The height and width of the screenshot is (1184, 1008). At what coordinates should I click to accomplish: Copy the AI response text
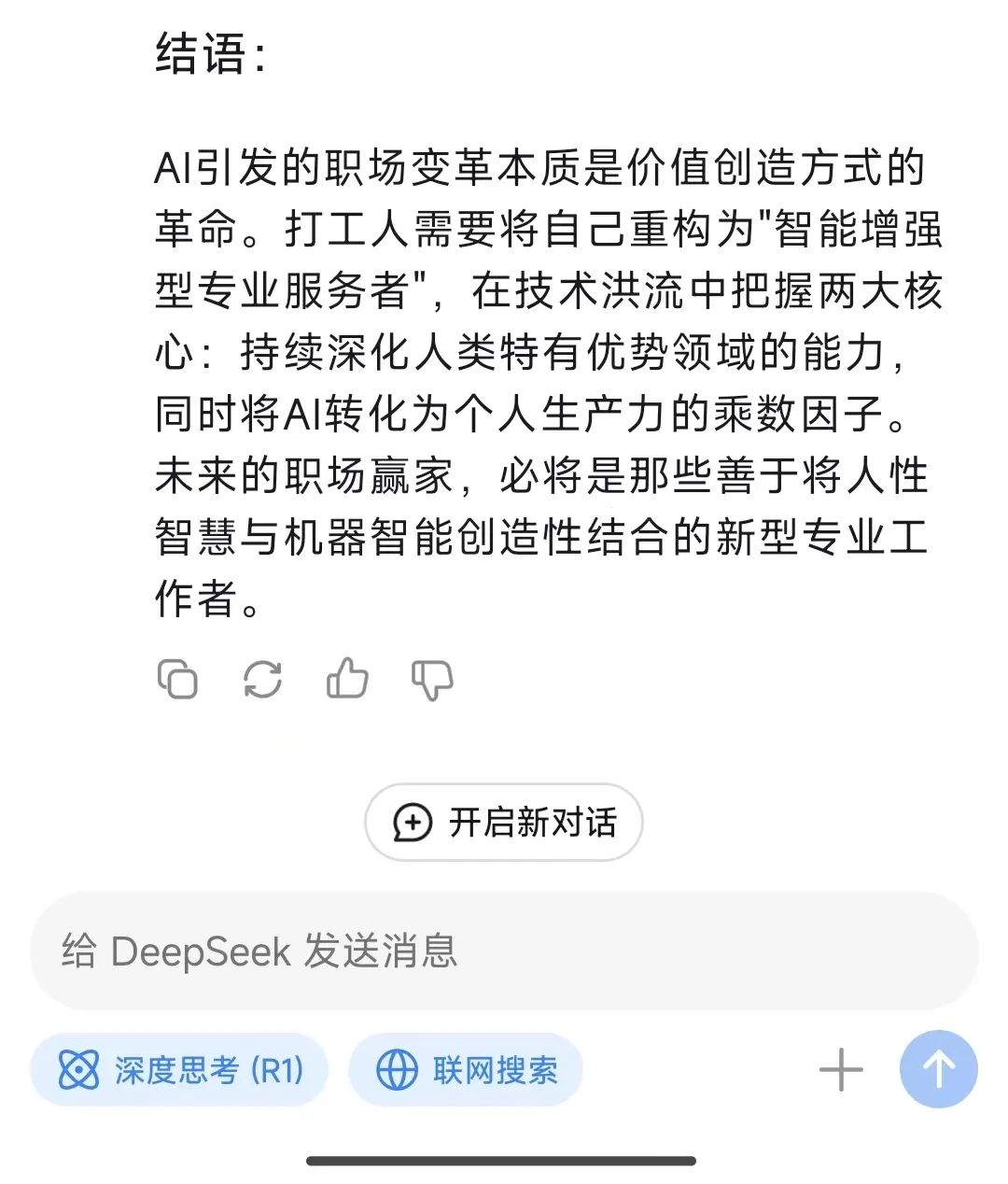pos(177,679)
